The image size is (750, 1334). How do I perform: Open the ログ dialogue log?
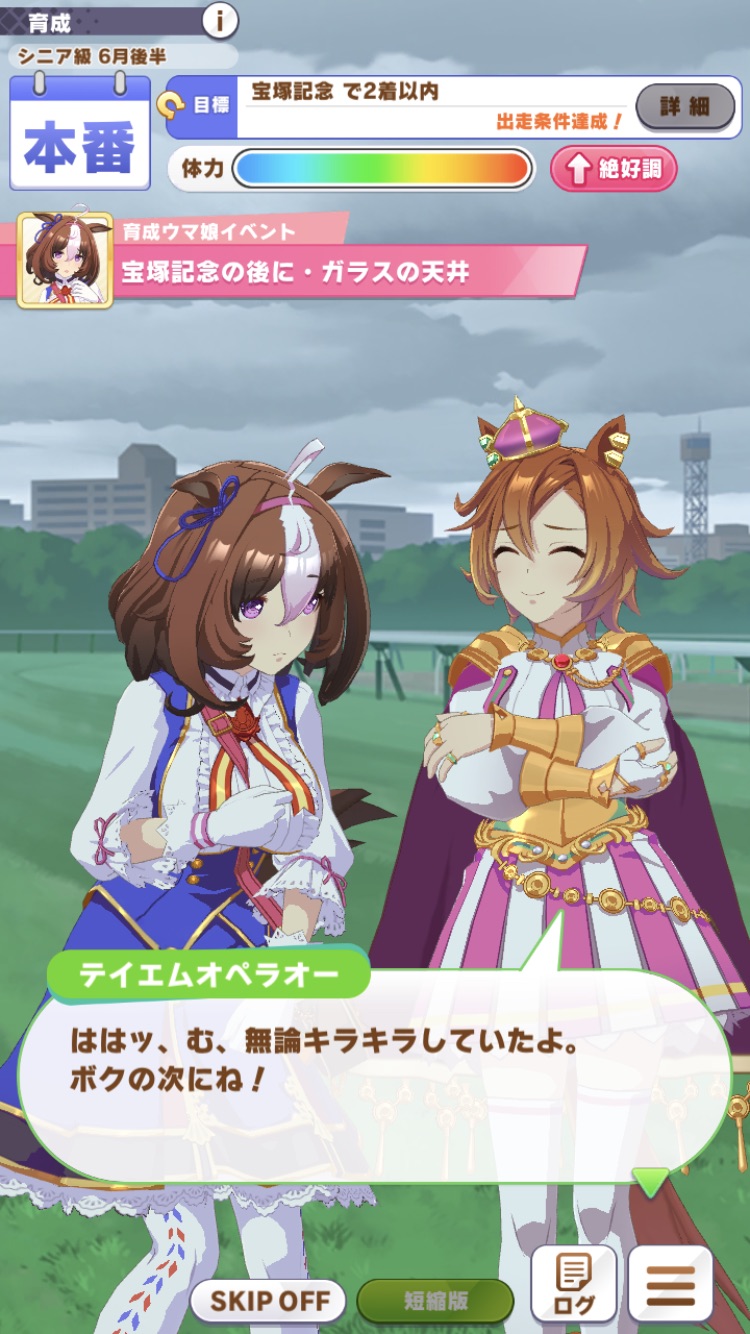pos(573,1286)
